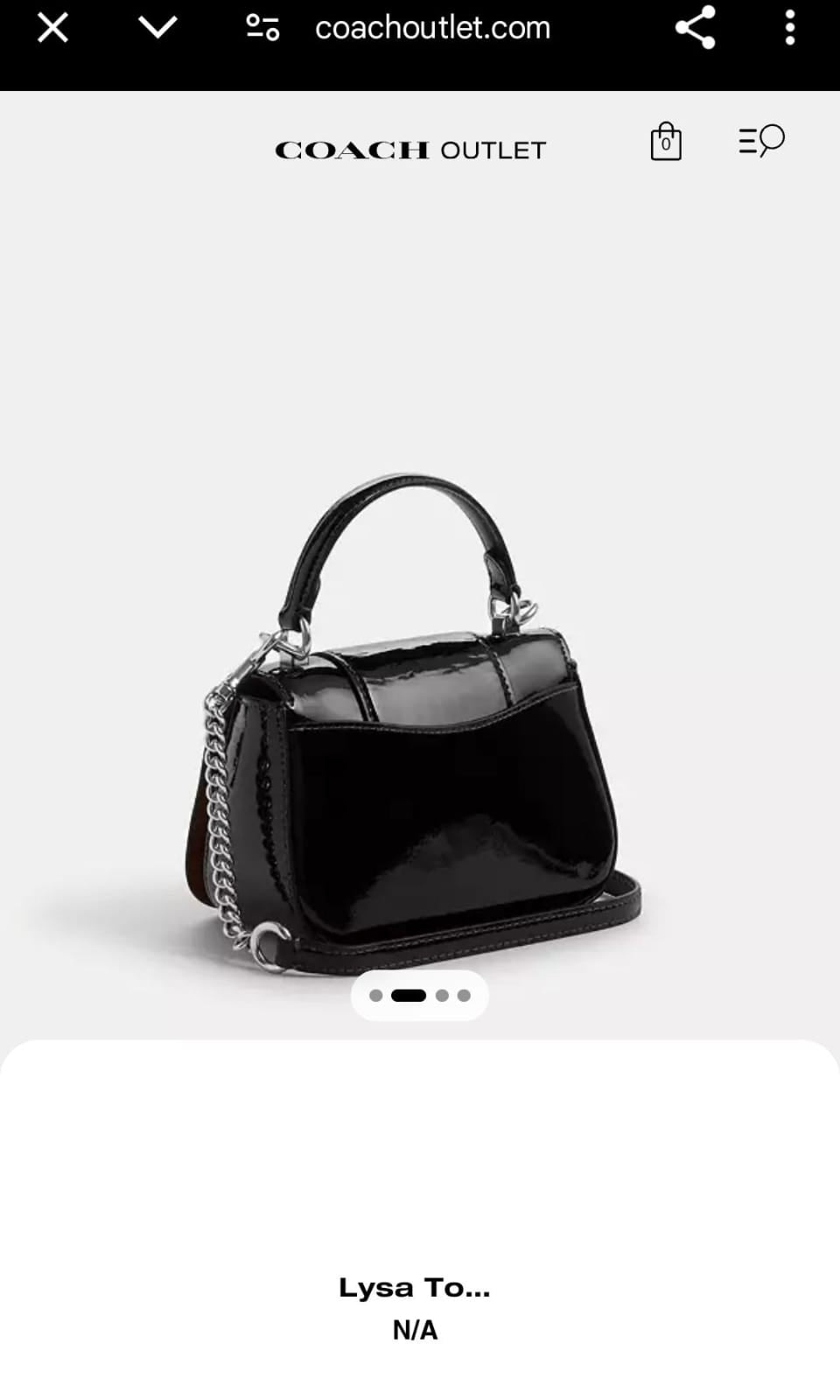Open the shopping bag

point(666,142)
